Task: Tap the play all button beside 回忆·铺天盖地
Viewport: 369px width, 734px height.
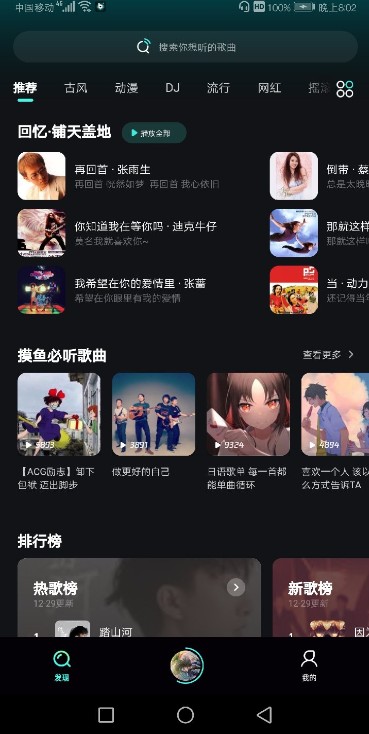Action: 154,133
